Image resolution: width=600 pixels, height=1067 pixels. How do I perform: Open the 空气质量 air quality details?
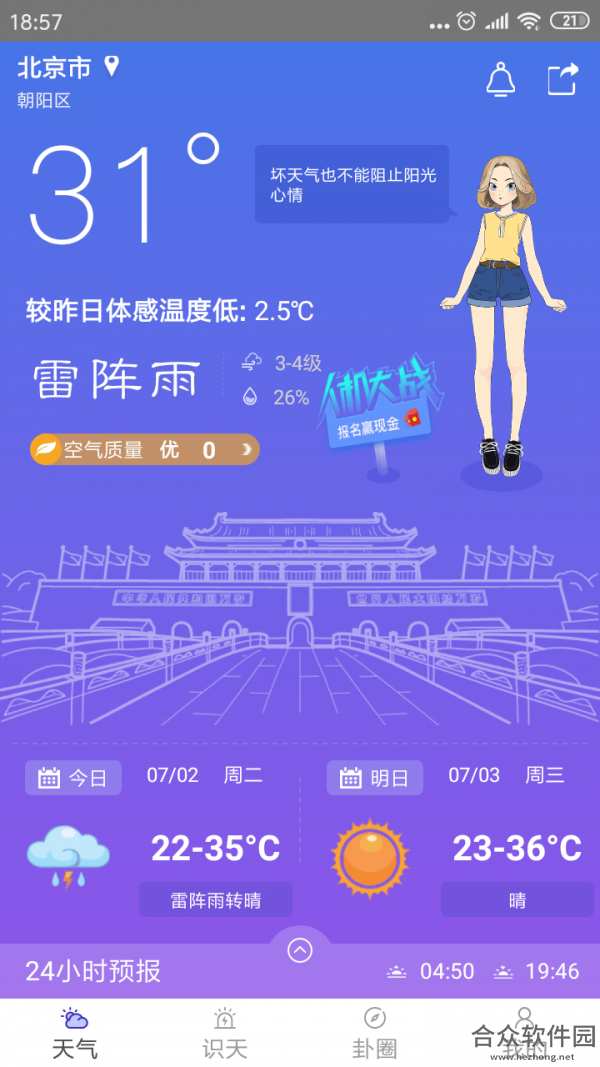click(x=145, y=450)
